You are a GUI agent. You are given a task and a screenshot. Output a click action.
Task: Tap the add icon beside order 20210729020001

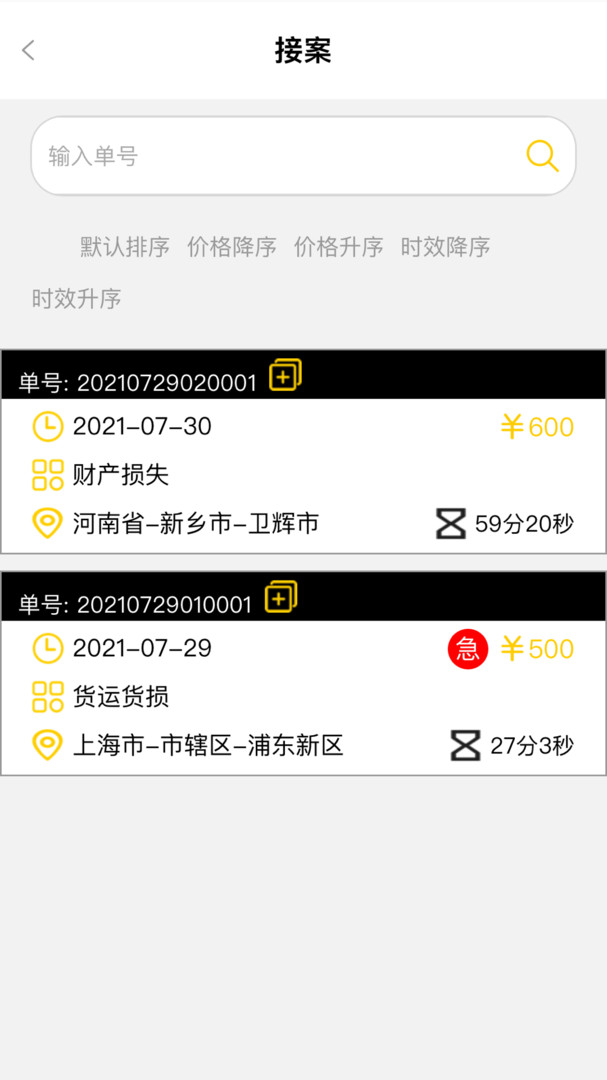(x=285, y=376)
